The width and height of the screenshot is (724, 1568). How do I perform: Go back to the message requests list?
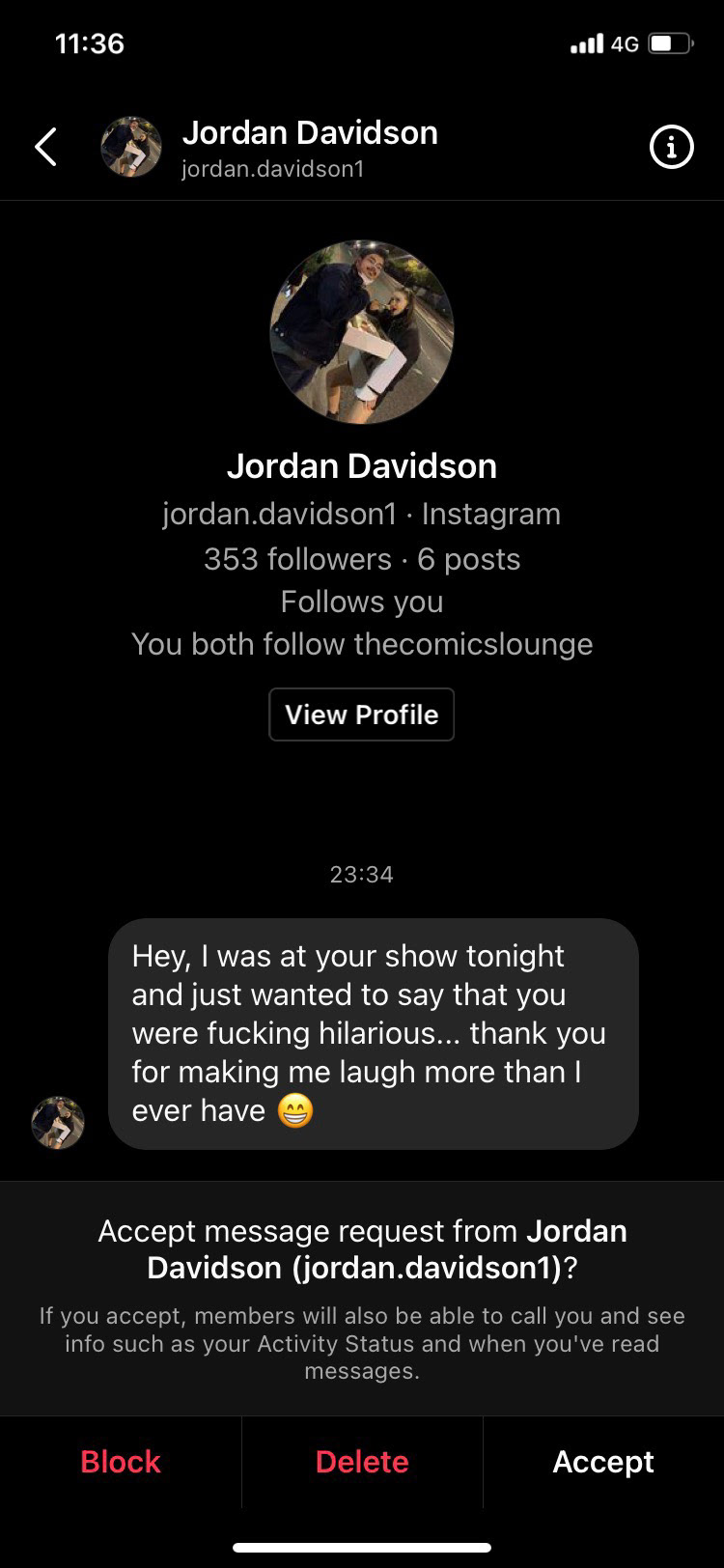coord(45,148)
